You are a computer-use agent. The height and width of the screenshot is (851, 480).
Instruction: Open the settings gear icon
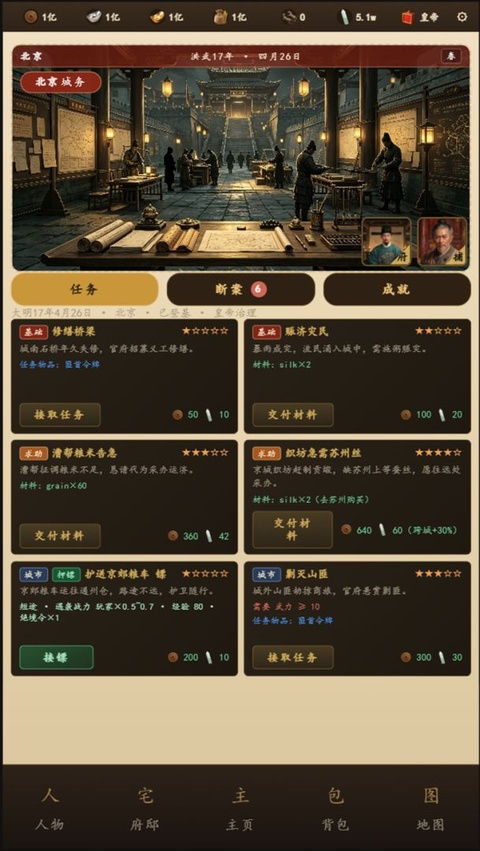click(462, 17)
